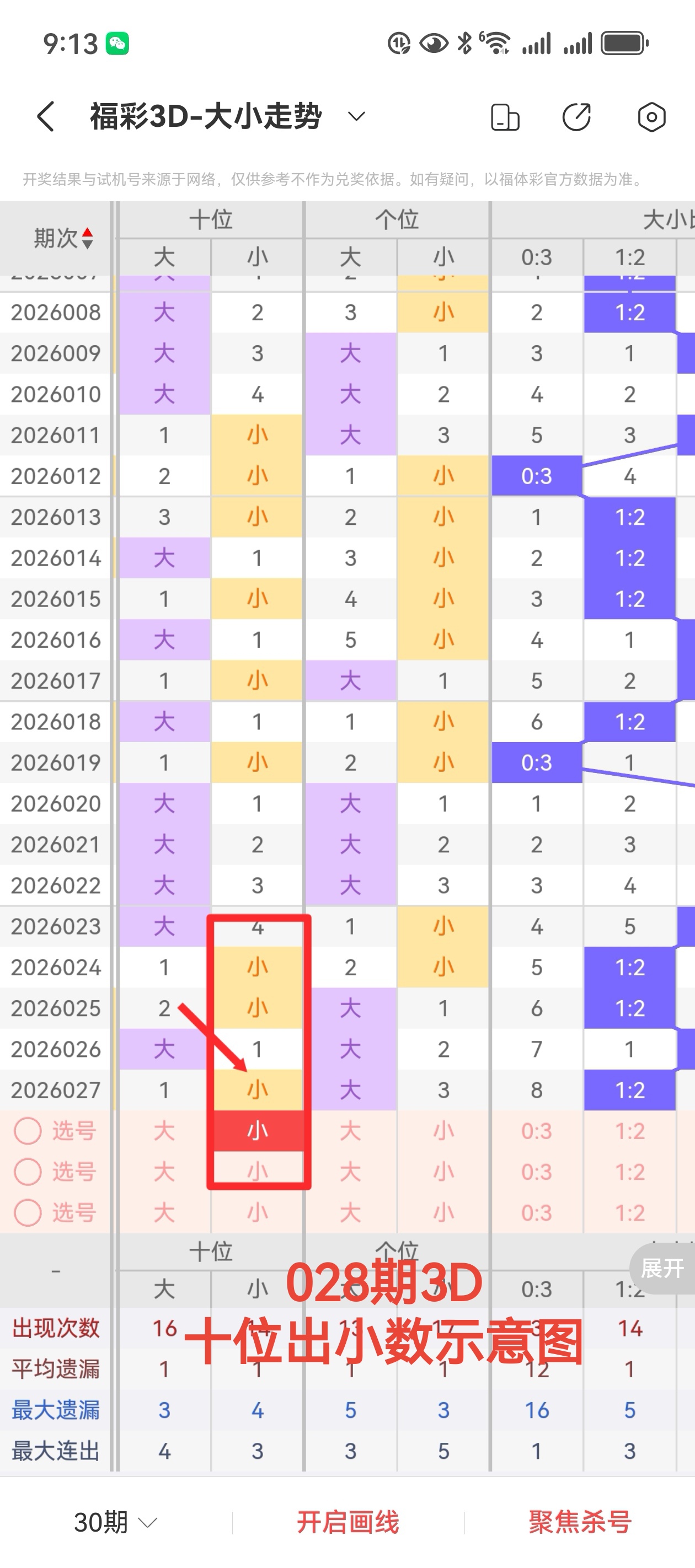
Task: Open the 福彩3D-大小走势 title dropdown
Action: (x=356, y=117)
